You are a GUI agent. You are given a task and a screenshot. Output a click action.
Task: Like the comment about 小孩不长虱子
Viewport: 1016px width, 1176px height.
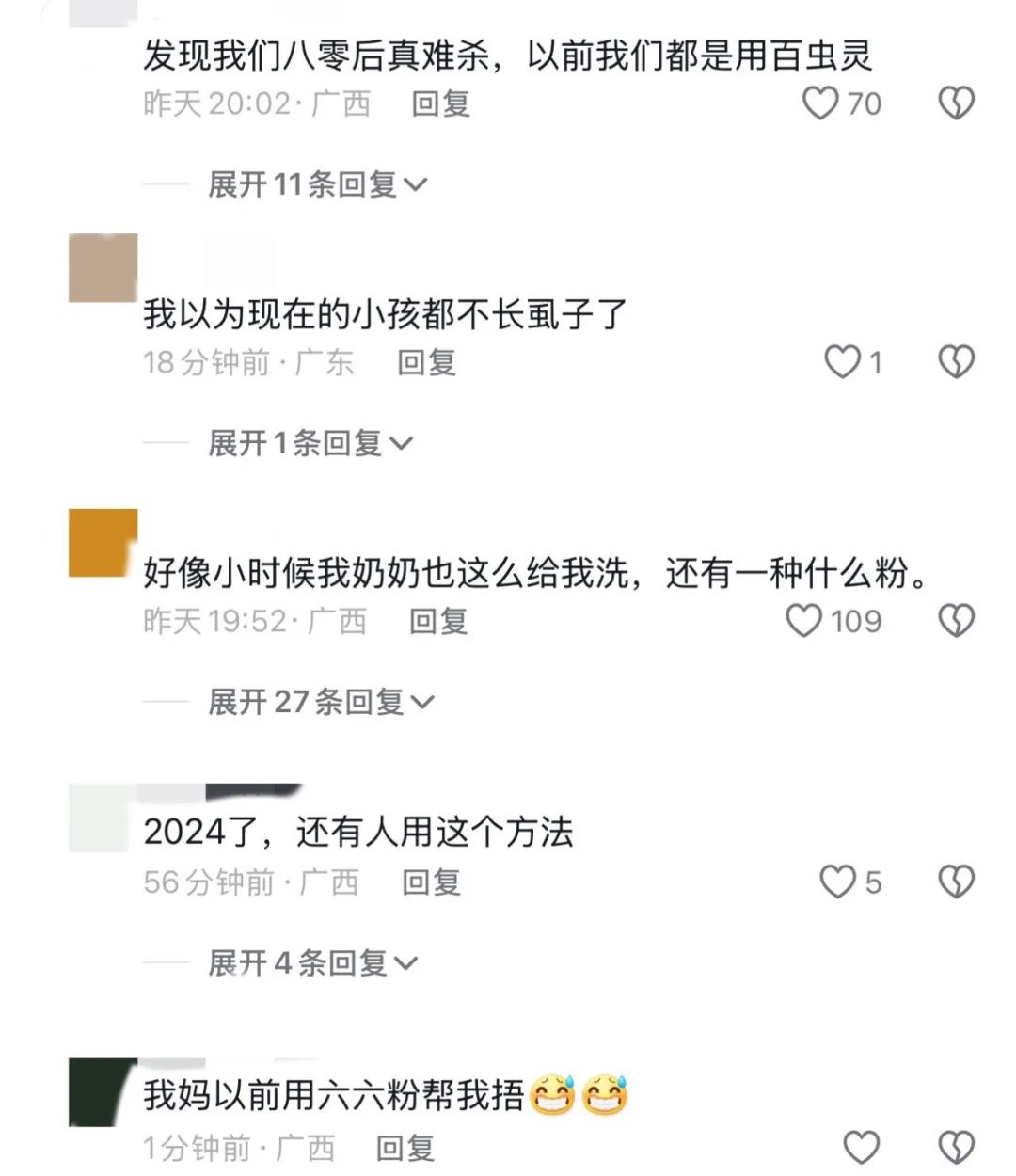842,362
